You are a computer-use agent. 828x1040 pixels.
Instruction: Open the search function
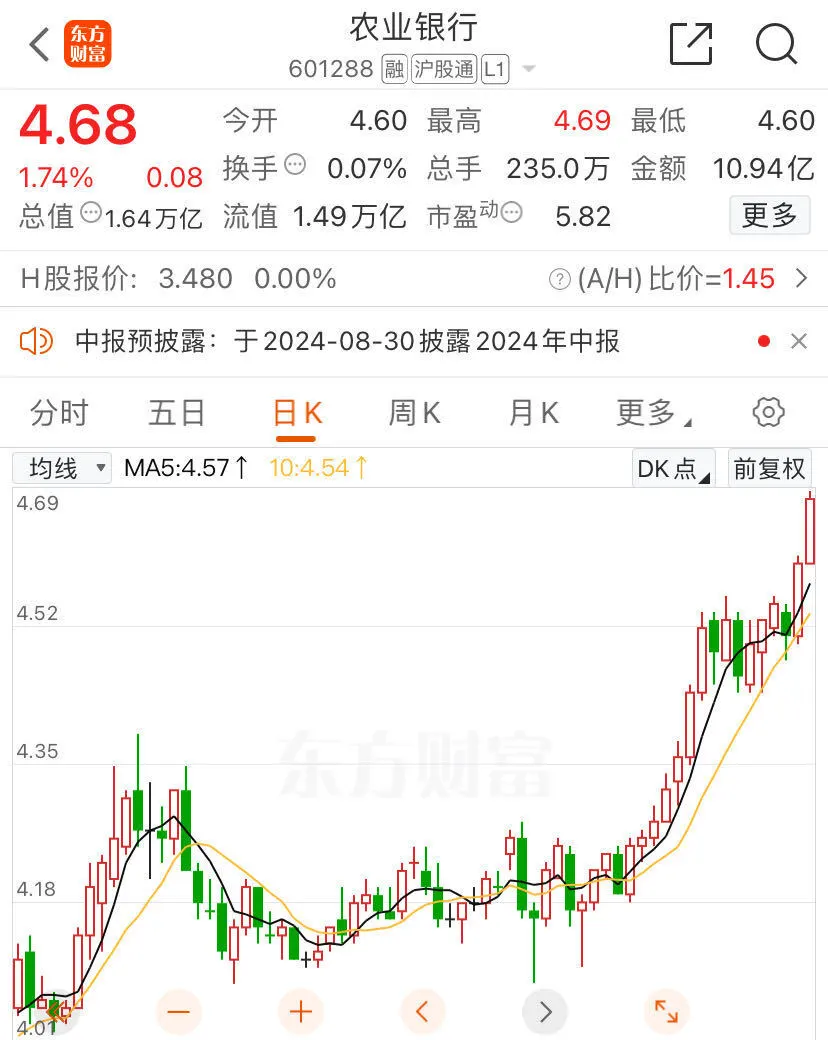tap(775, 45)
